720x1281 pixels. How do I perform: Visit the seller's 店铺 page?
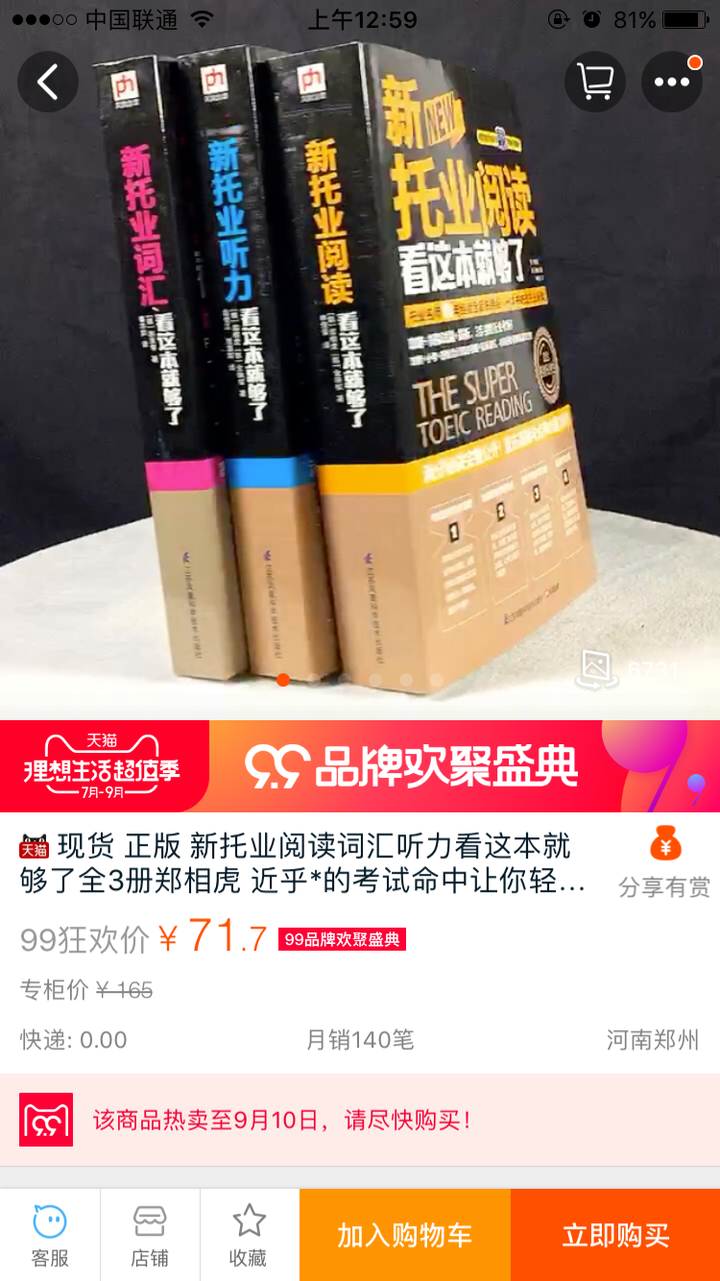click(x=150, y=1235)
